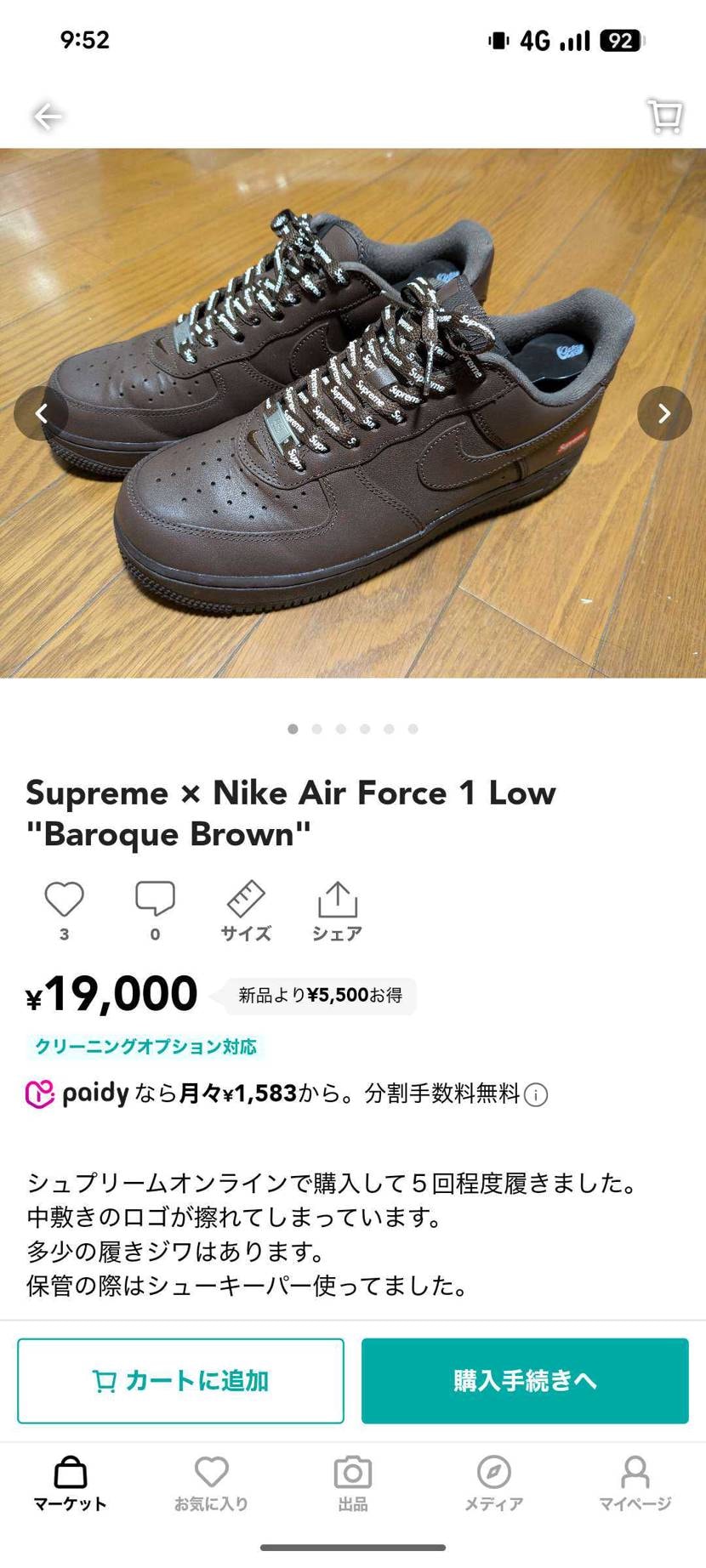The image size is (706, 1568).
Task: Open the マイページ tab
Action: [635, 1484]
